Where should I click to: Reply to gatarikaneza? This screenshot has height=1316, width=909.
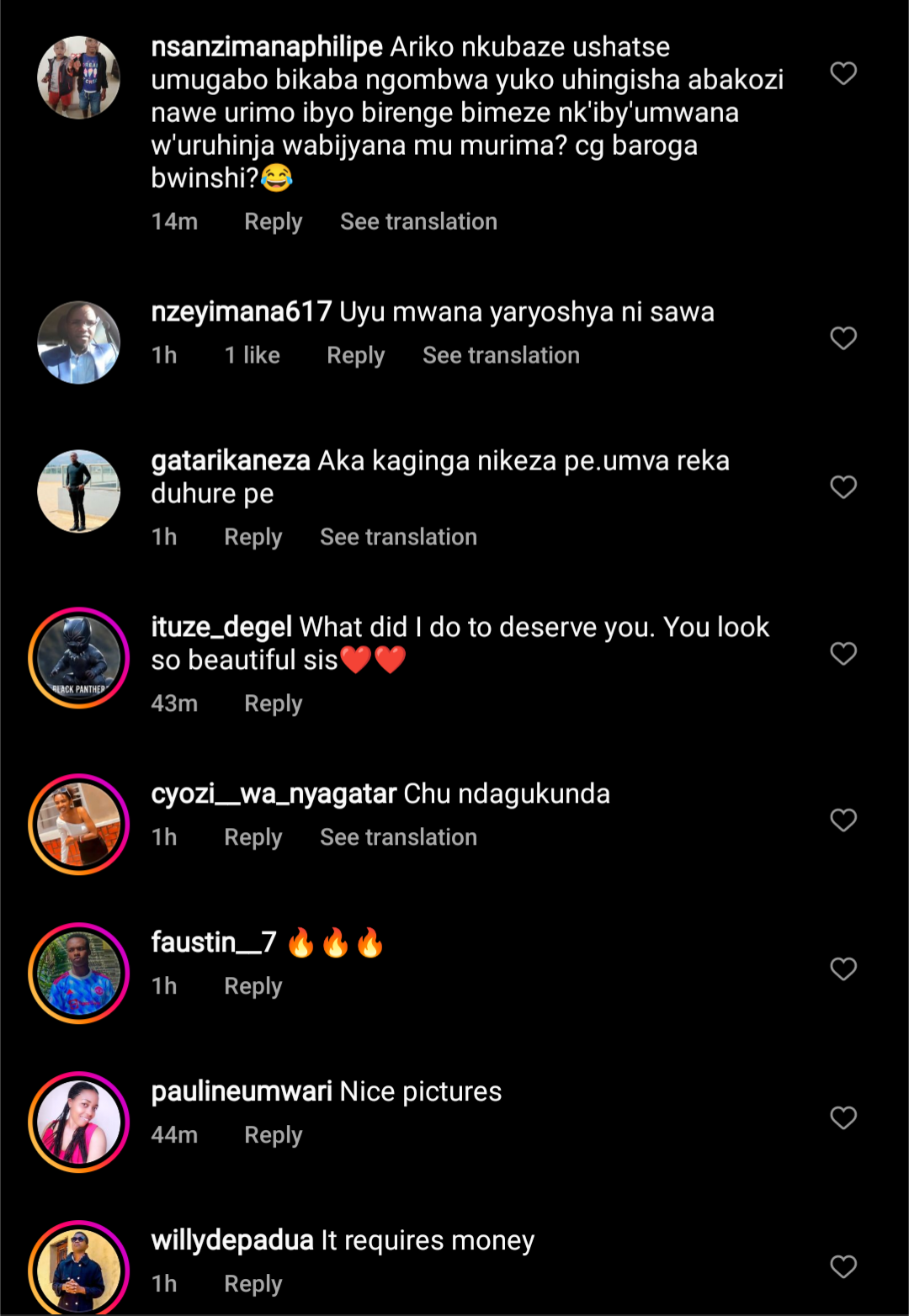pos(252,538)
